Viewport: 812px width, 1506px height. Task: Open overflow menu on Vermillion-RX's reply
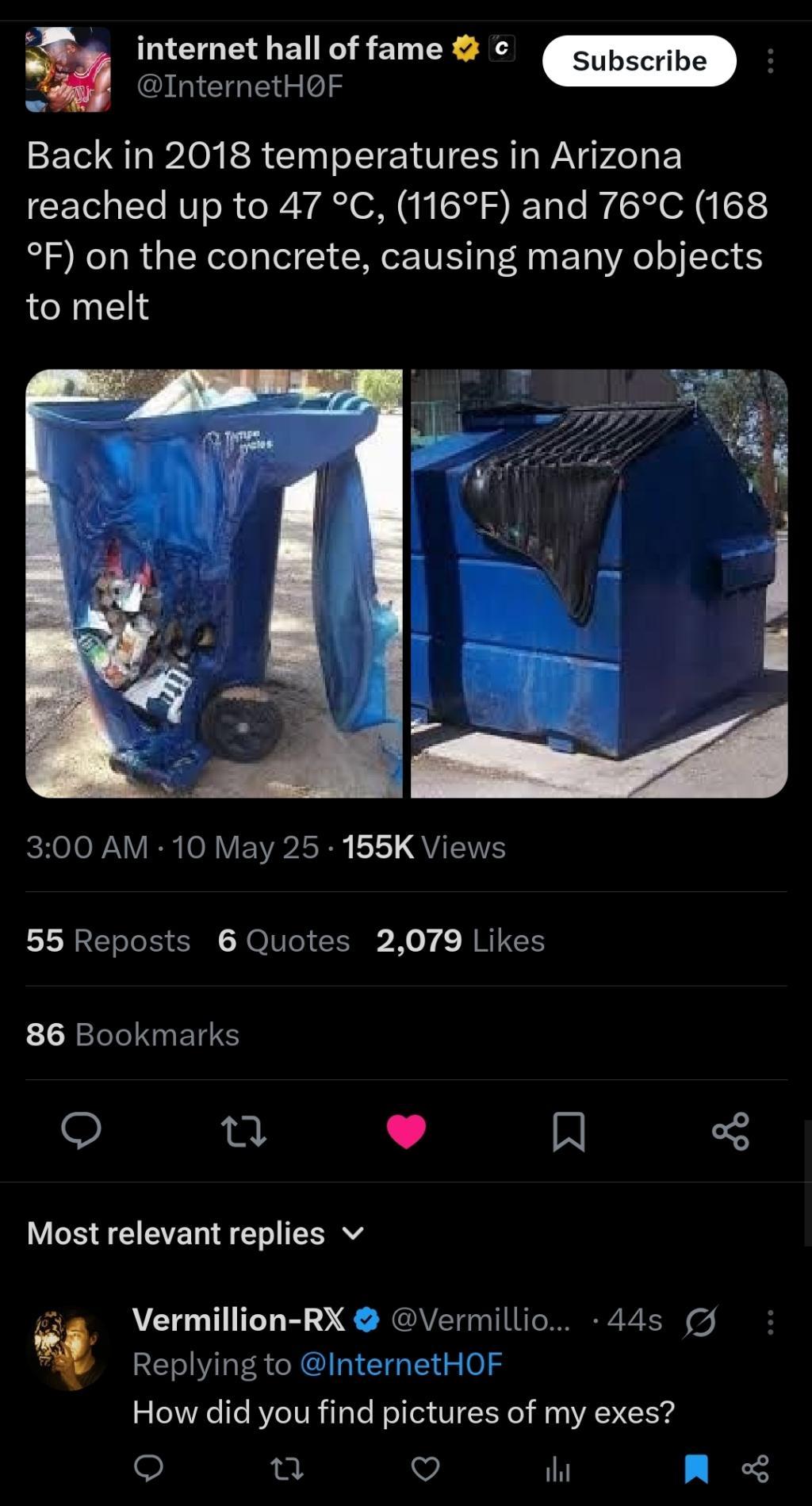pyautogui.click(x=770, y=1321)
